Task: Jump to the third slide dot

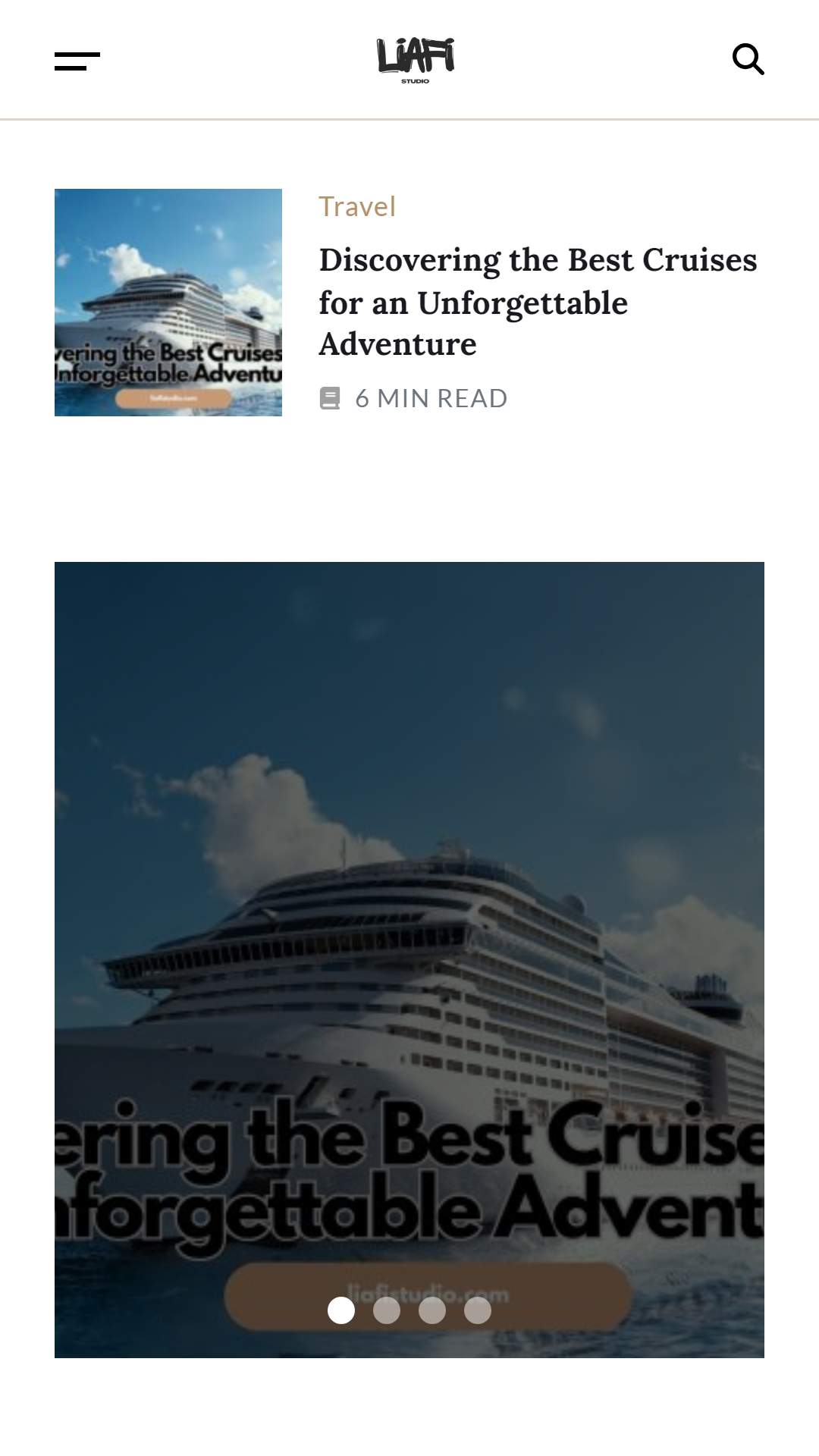Action: point(432,1310)
